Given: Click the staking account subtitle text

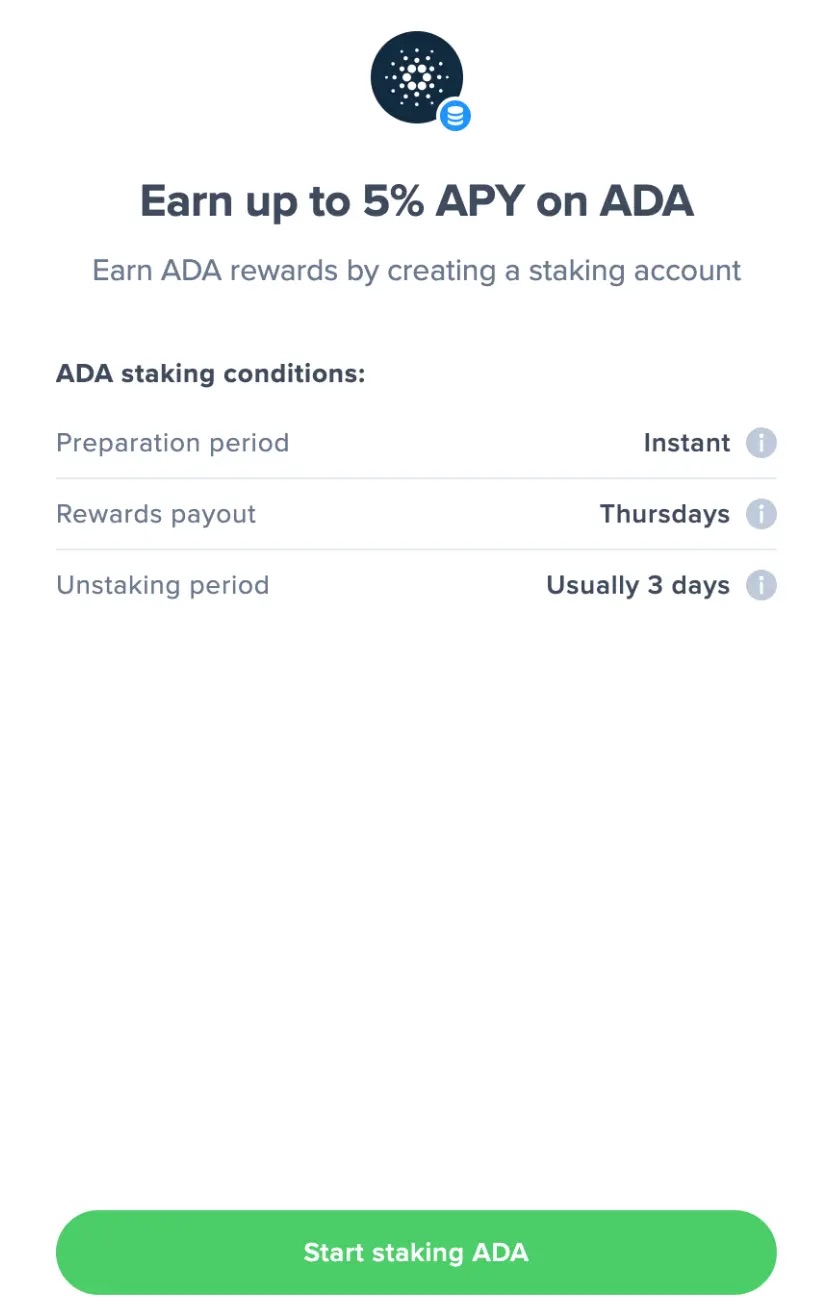Looking at the screenshot, I should [x=417, y=270].
